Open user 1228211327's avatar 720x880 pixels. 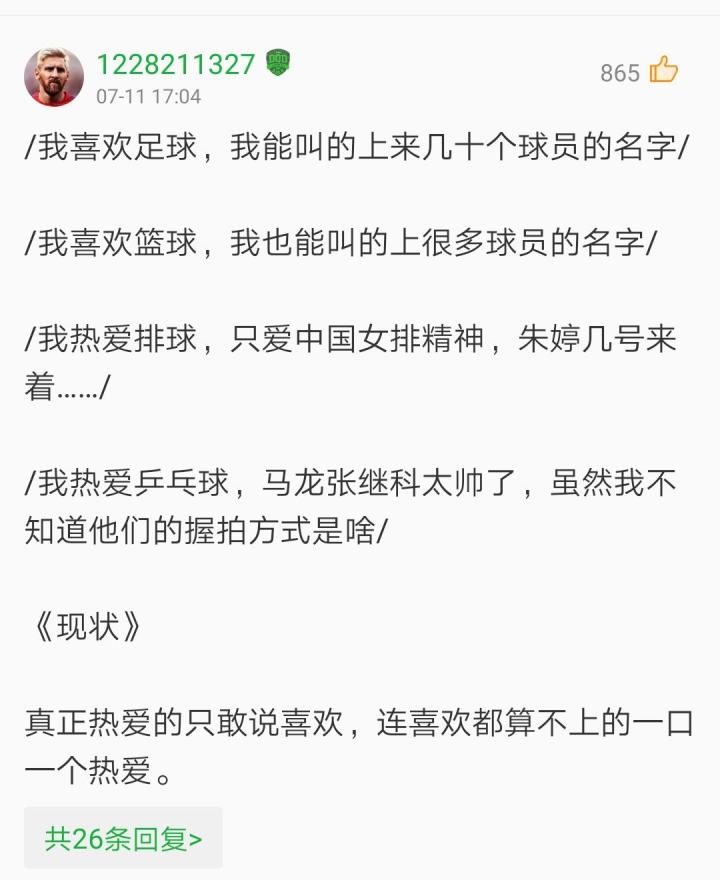54,77
